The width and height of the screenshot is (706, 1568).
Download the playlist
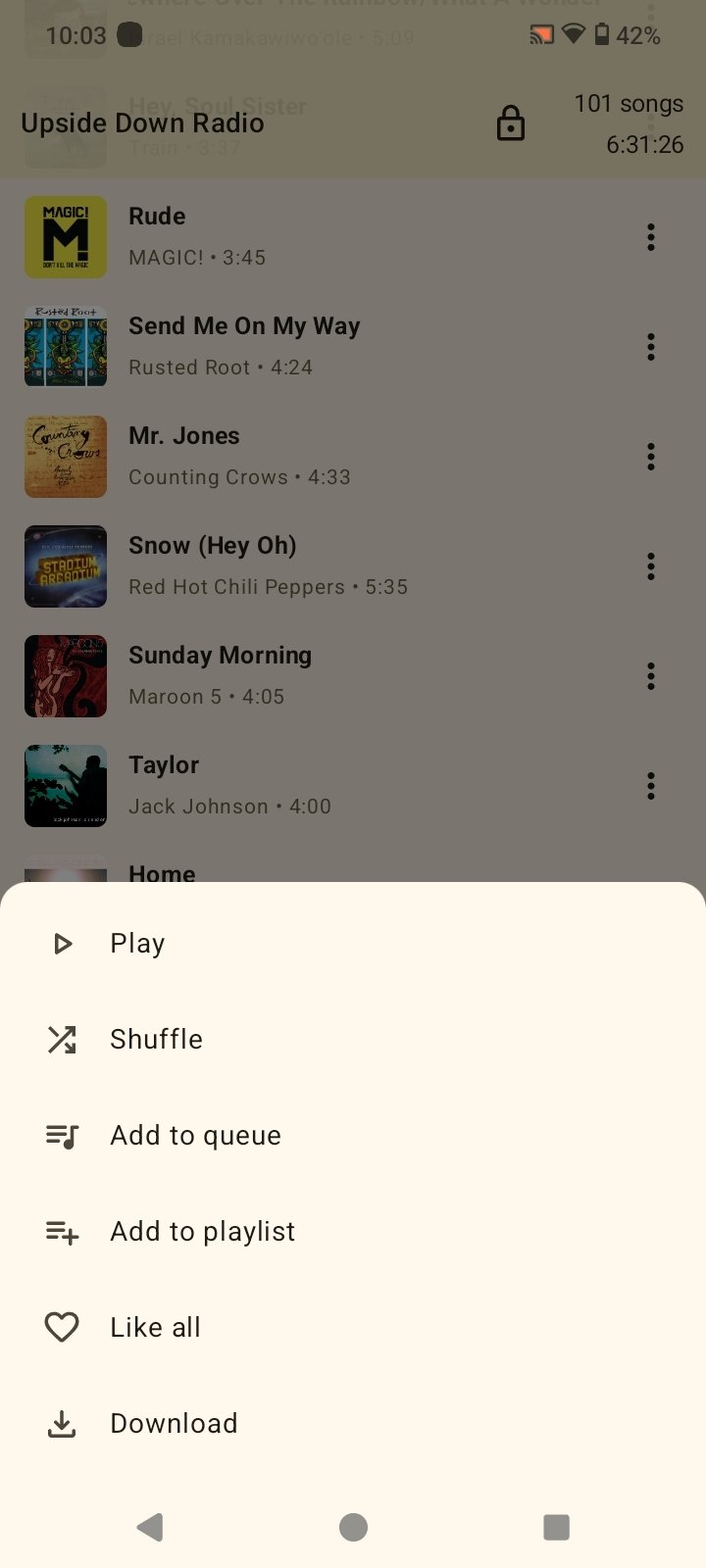tap(174, 1424)
